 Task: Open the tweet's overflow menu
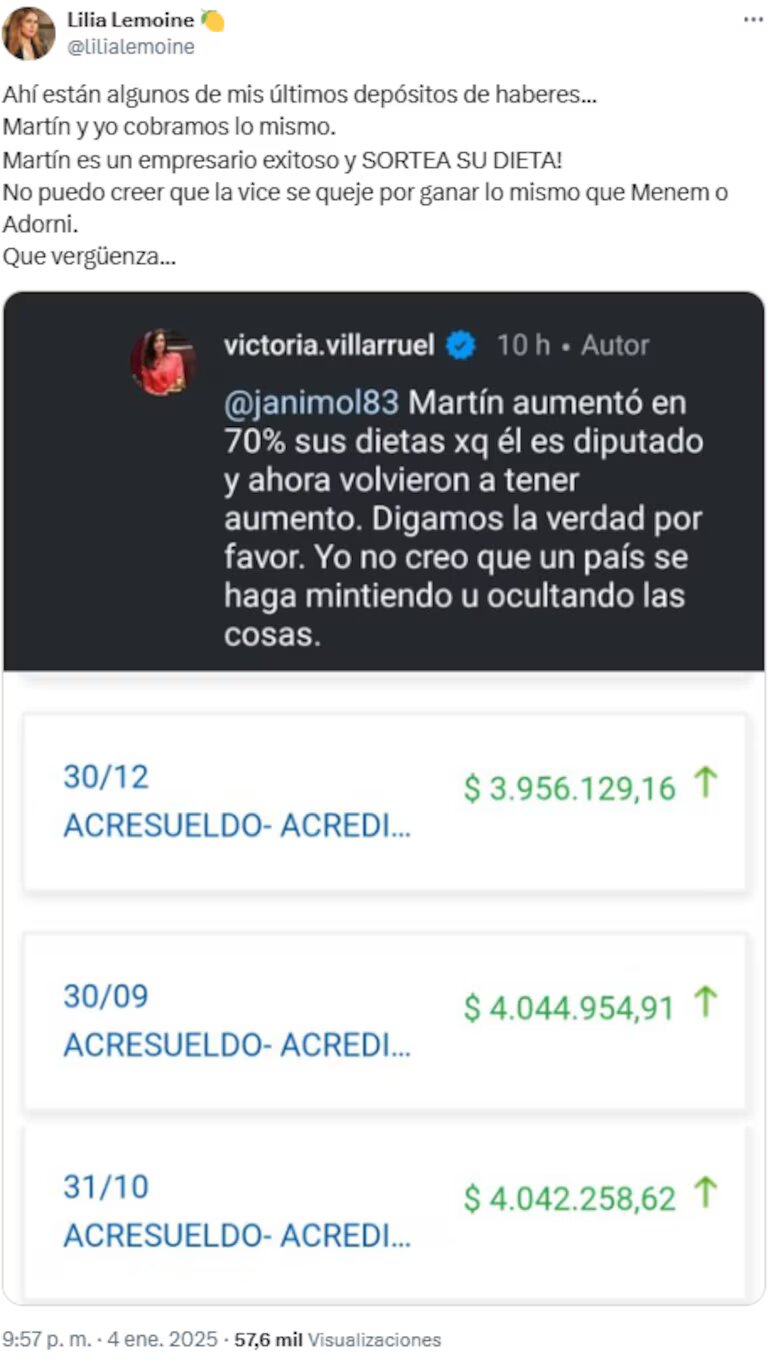coord(752,19)
